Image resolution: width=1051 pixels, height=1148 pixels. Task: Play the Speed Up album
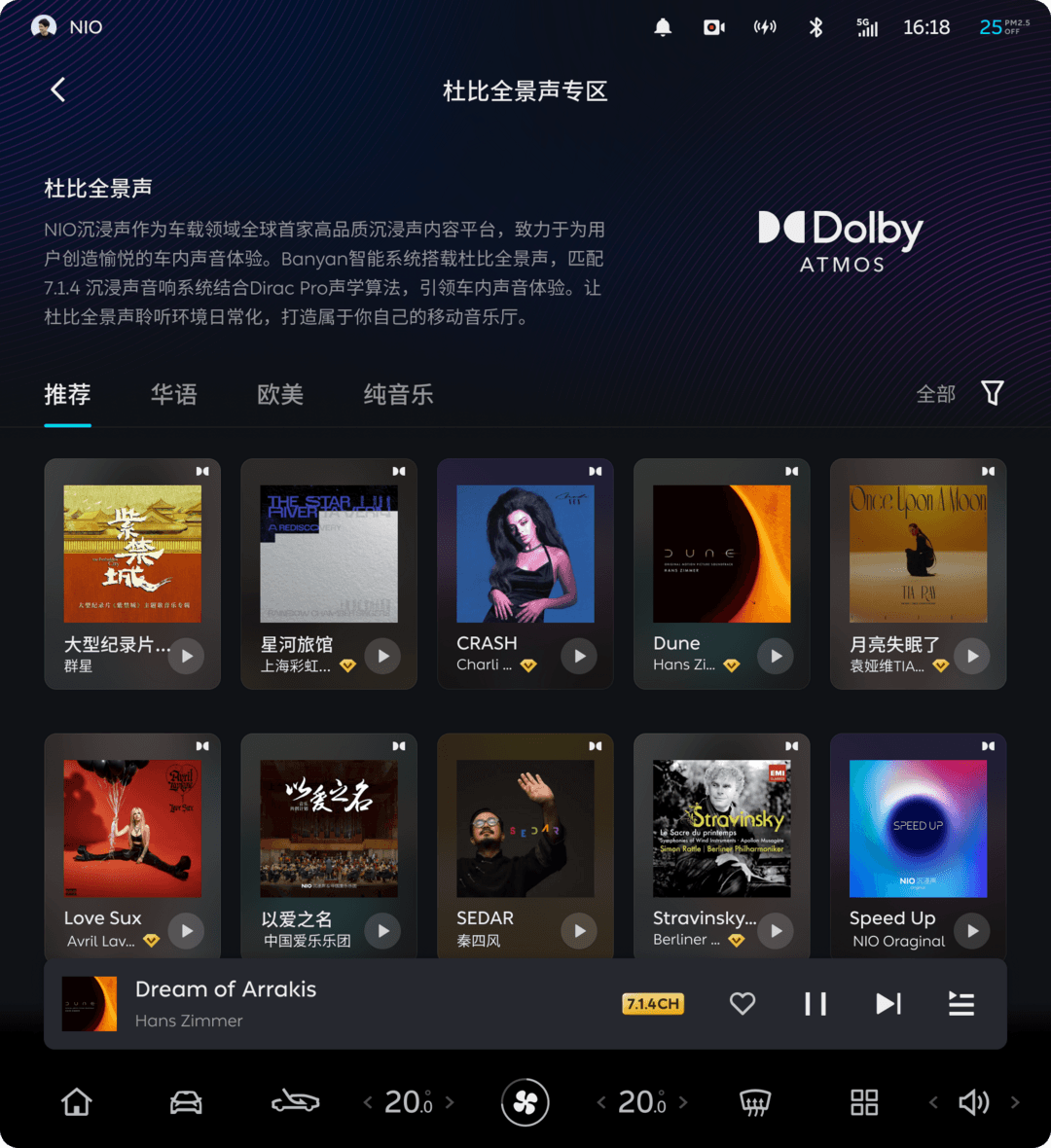tap(972, 931)
